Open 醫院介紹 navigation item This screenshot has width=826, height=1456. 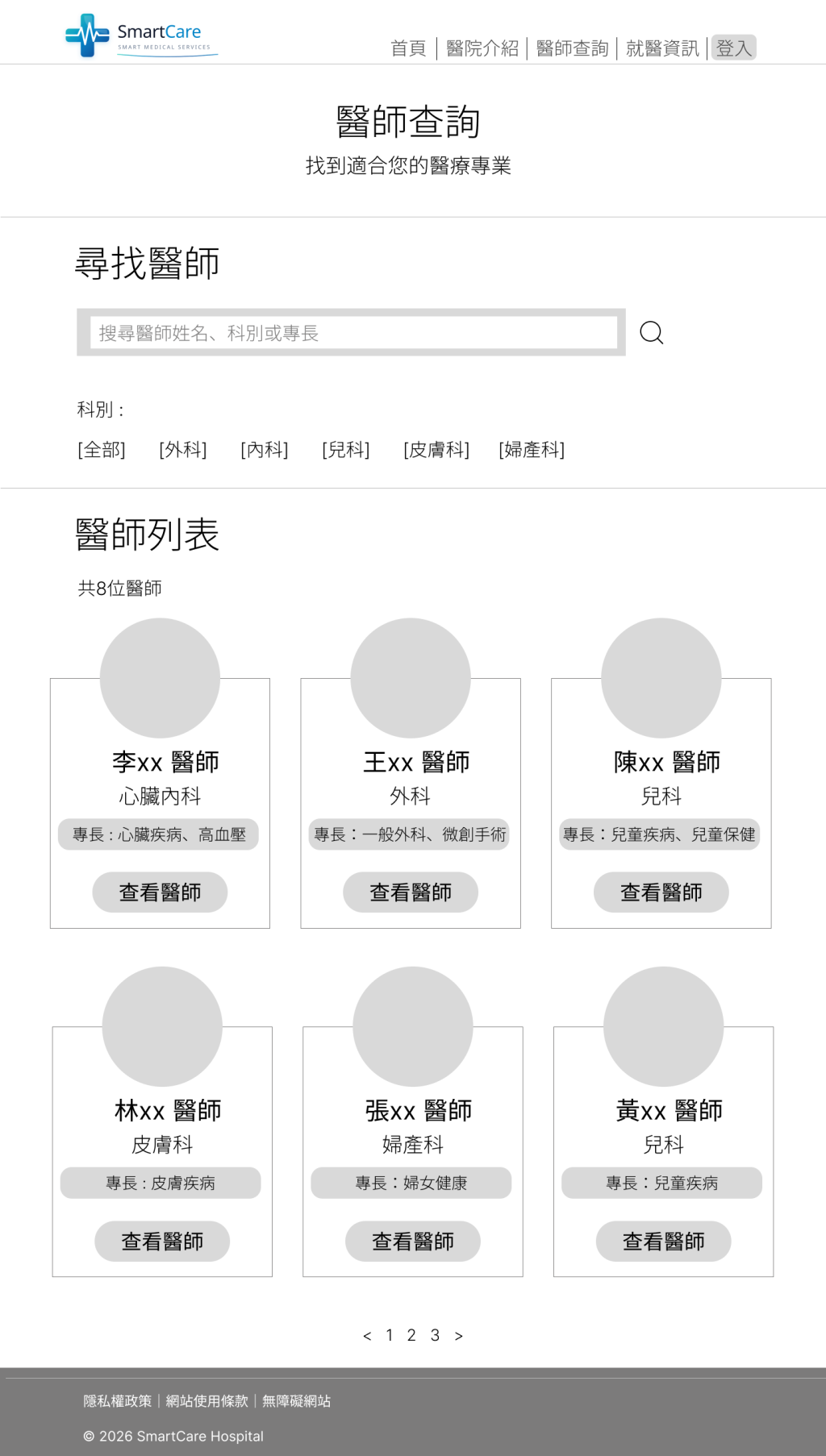click(482, 48)
